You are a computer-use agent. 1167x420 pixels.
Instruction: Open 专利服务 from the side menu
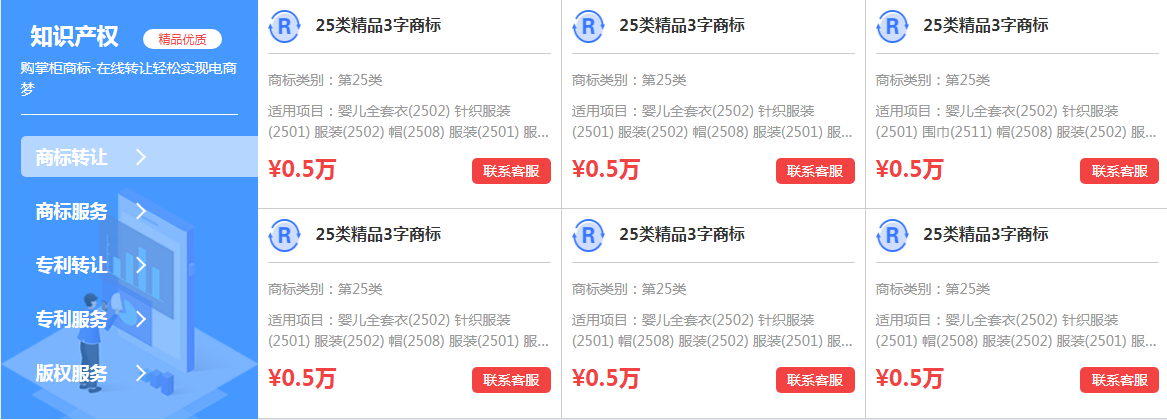click(x=90, y=319)
